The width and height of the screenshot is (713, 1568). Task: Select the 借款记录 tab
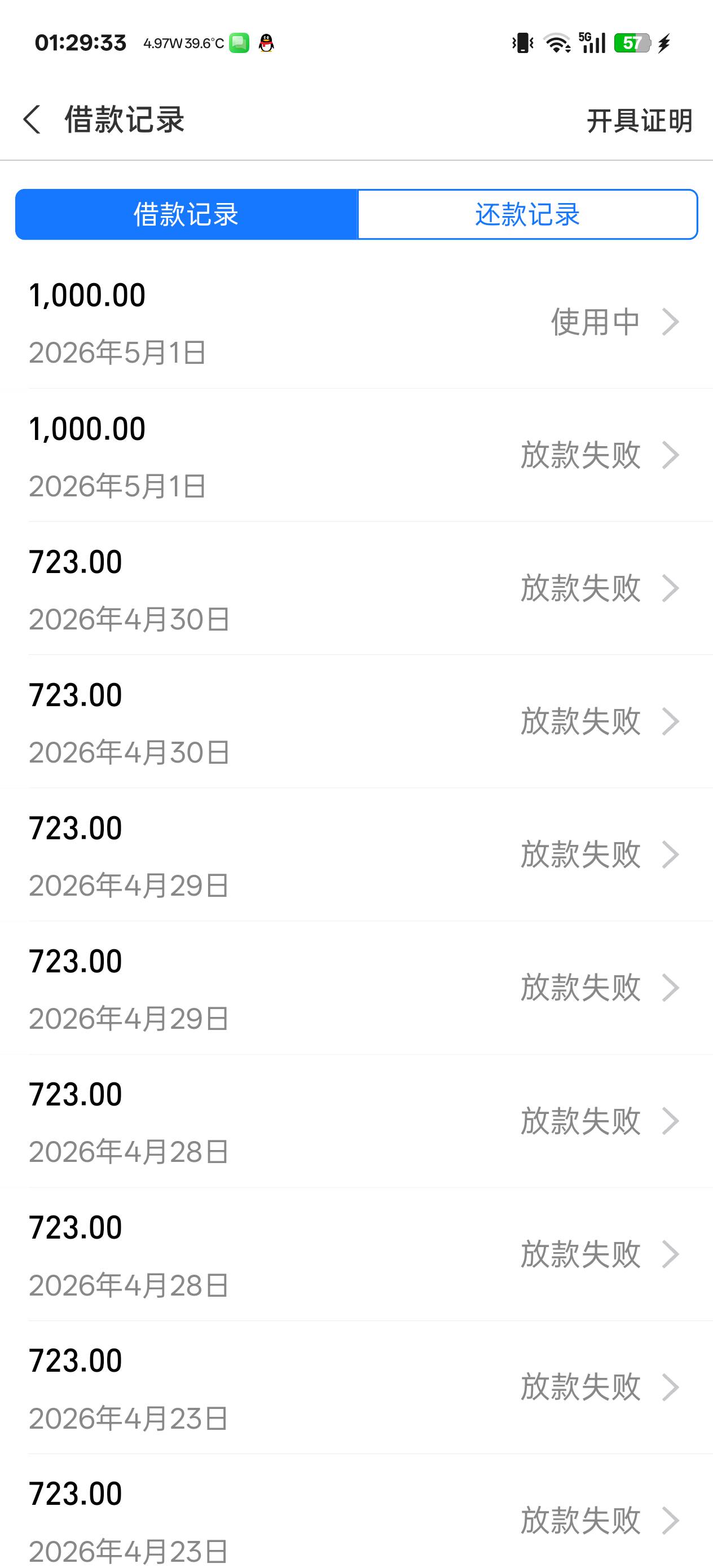pos(186,214)
